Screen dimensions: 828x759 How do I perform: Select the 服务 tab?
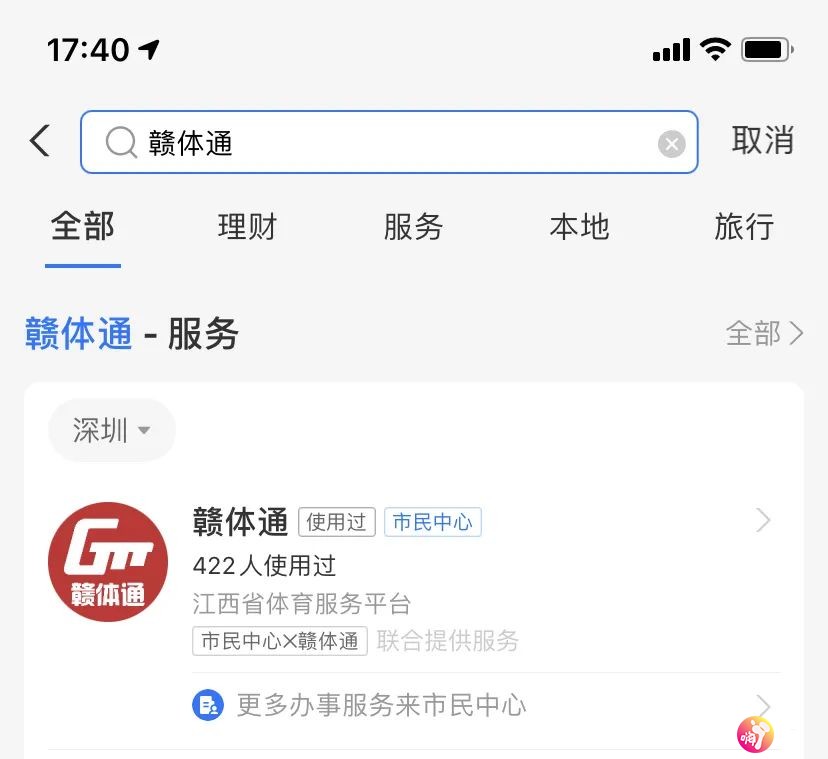413,227
